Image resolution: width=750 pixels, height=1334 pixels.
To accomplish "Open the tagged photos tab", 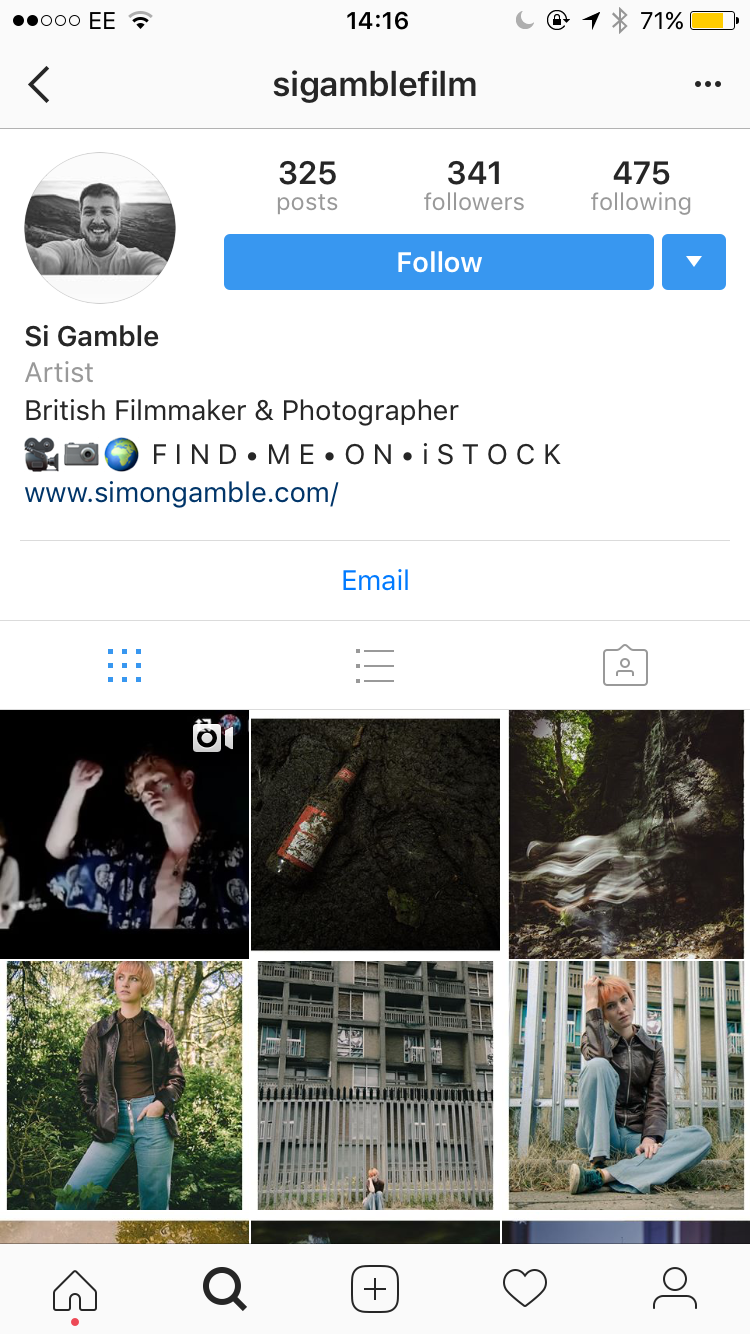I will click(x=625, y=665).
